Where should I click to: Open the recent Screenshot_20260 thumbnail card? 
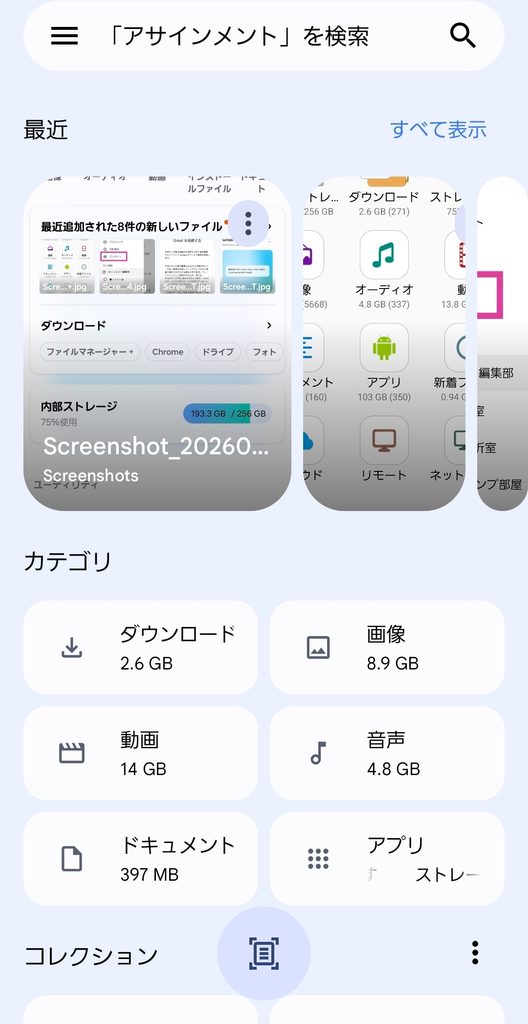pyautogui.click(x=157, y=344)
